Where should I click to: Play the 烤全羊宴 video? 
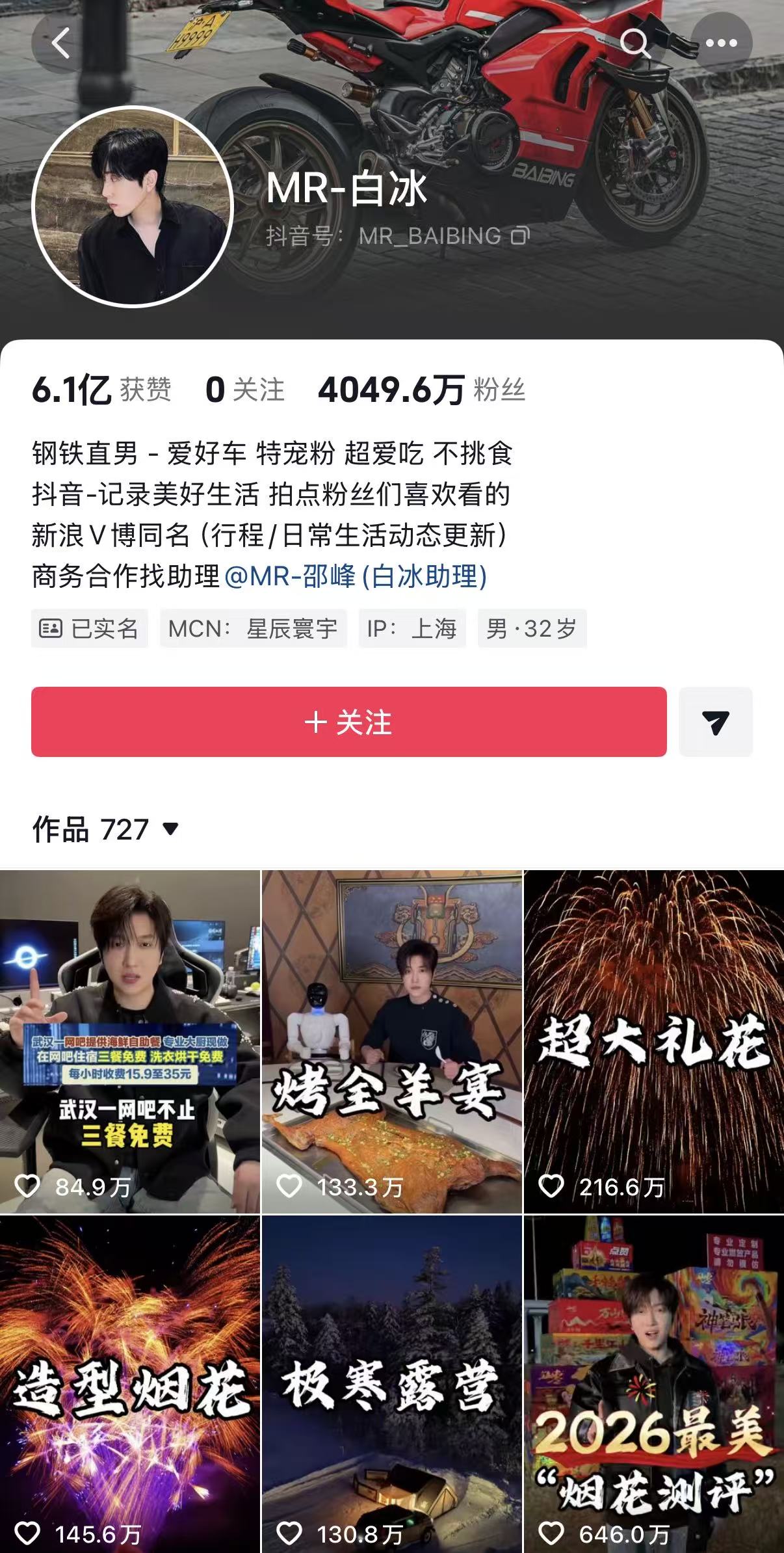coord(391,1041)
